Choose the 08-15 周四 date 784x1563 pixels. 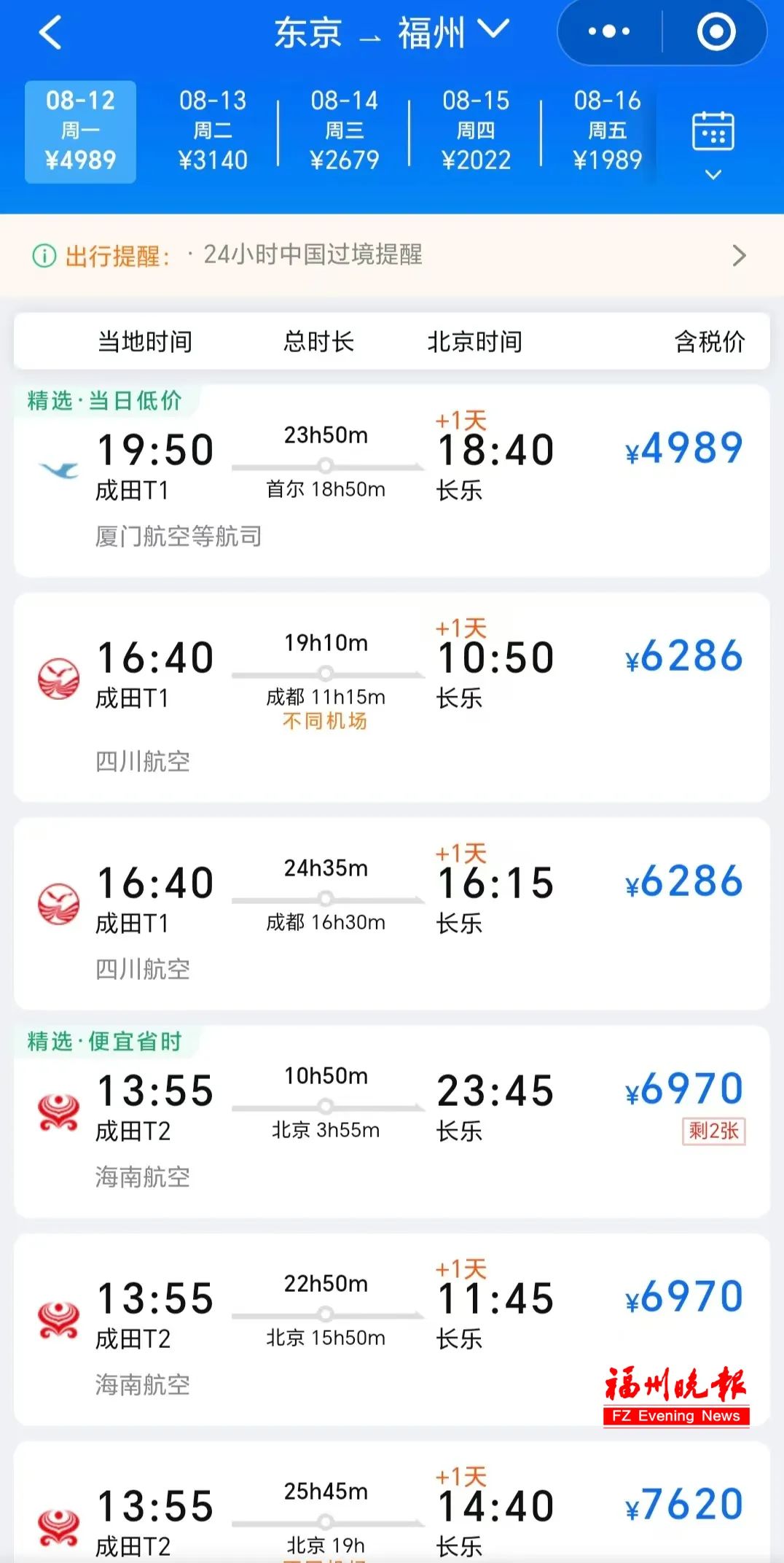[476, 131]
